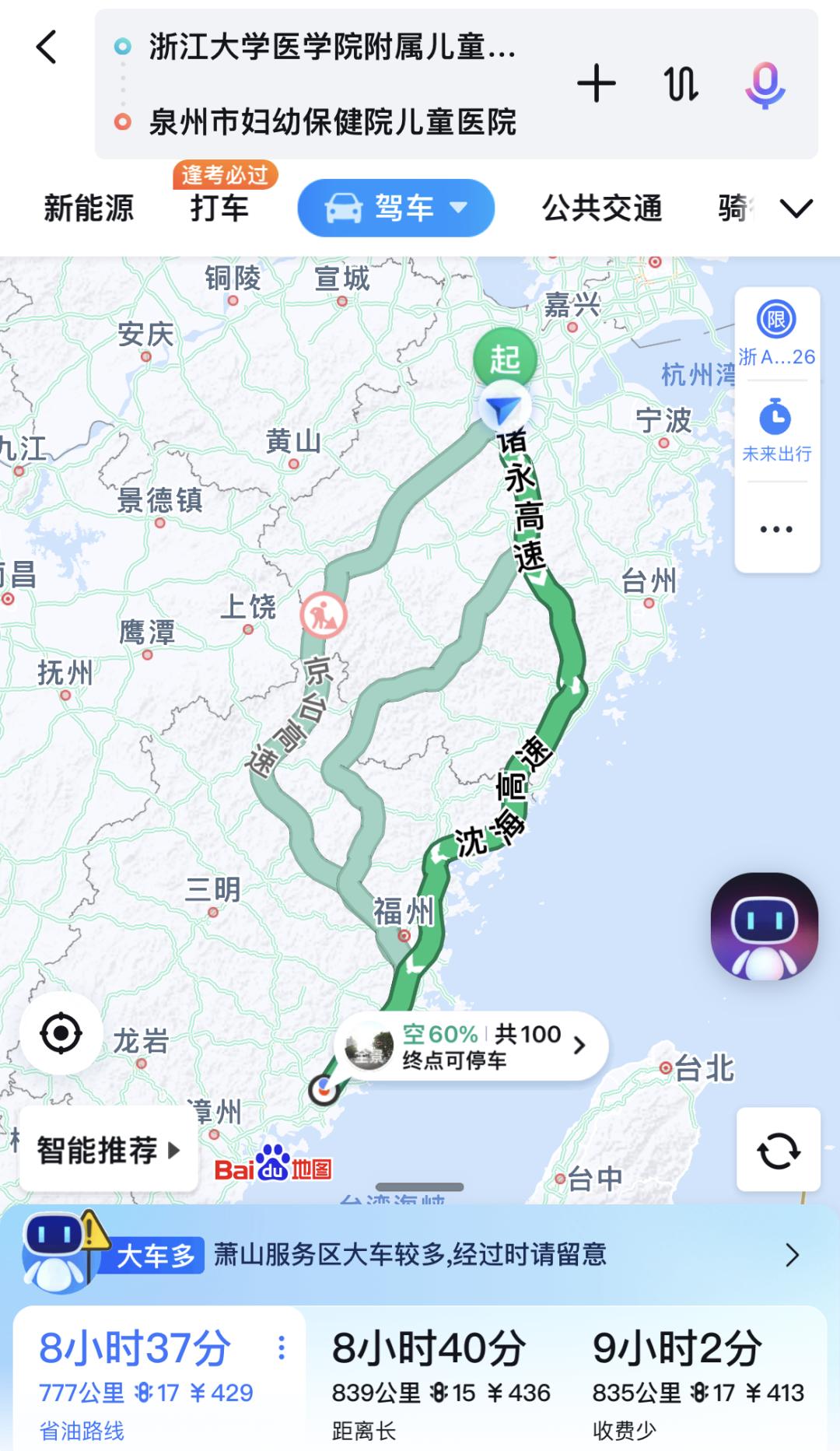
Task: Swap start and destination
Action: pyautogui.click(x=681, y=84)
